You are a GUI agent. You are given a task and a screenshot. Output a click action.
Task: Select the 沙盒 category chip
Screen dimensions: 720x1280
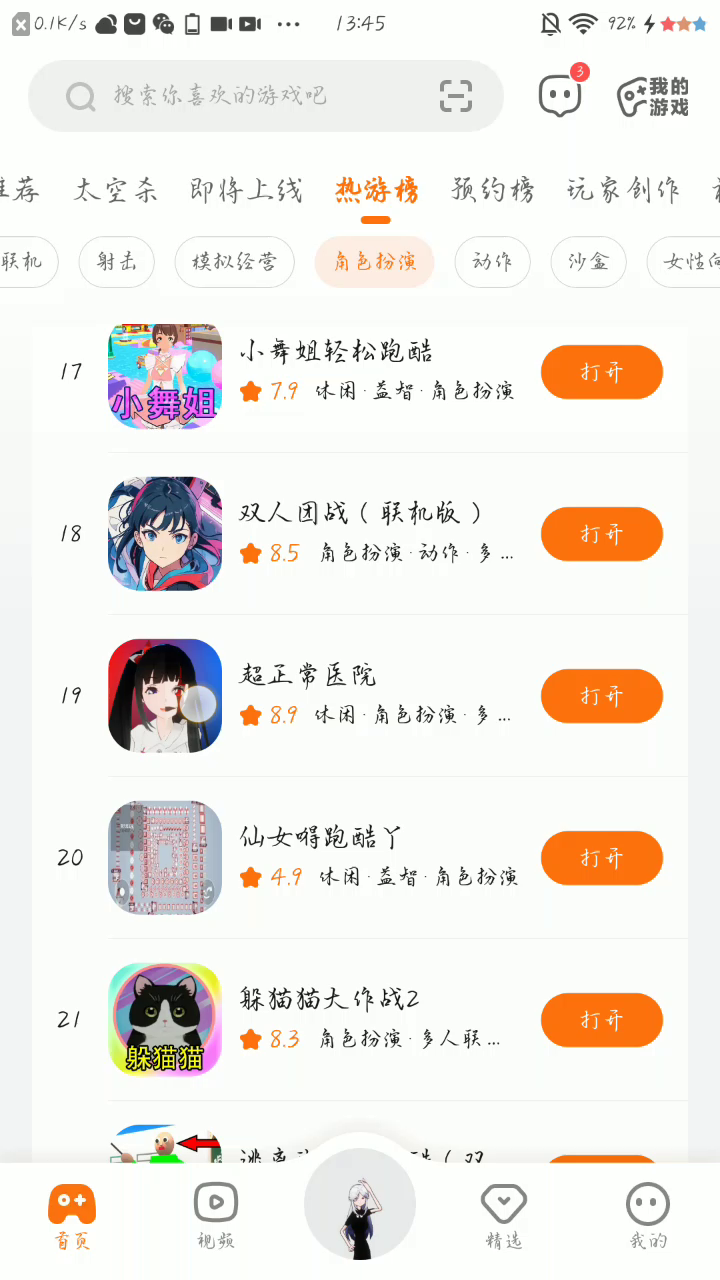pos(588,262)
